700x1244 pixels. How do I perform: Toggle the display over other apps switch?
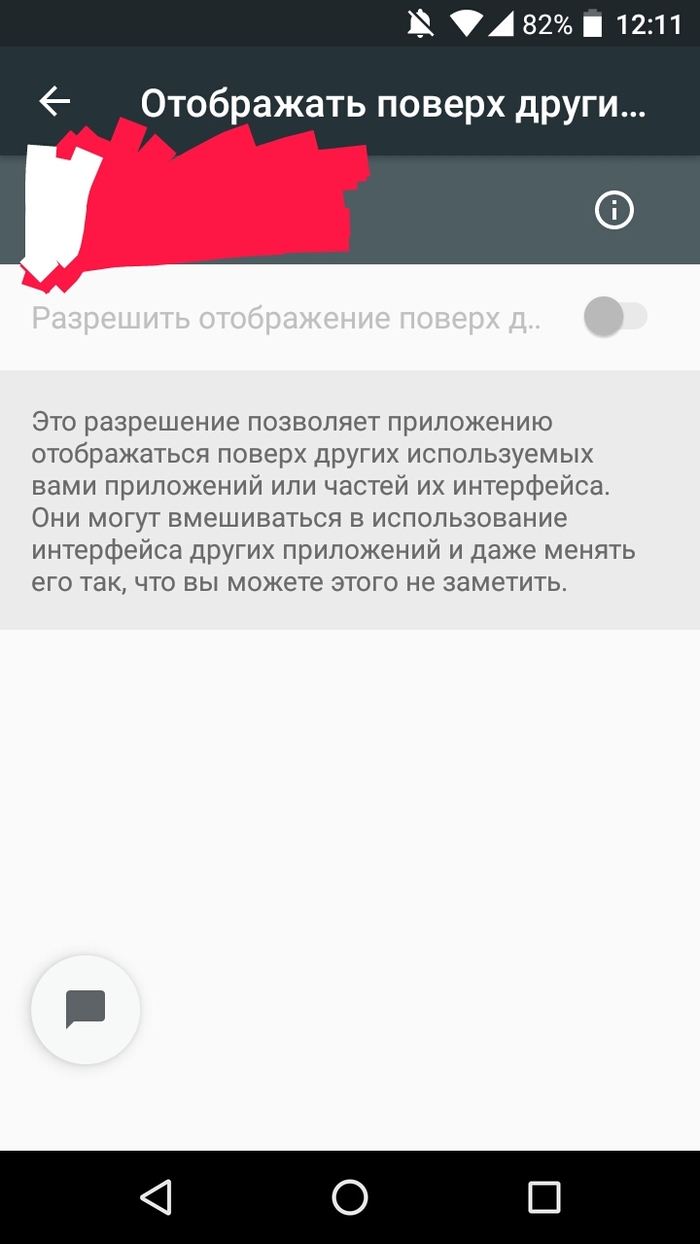(x=615, y=318)
